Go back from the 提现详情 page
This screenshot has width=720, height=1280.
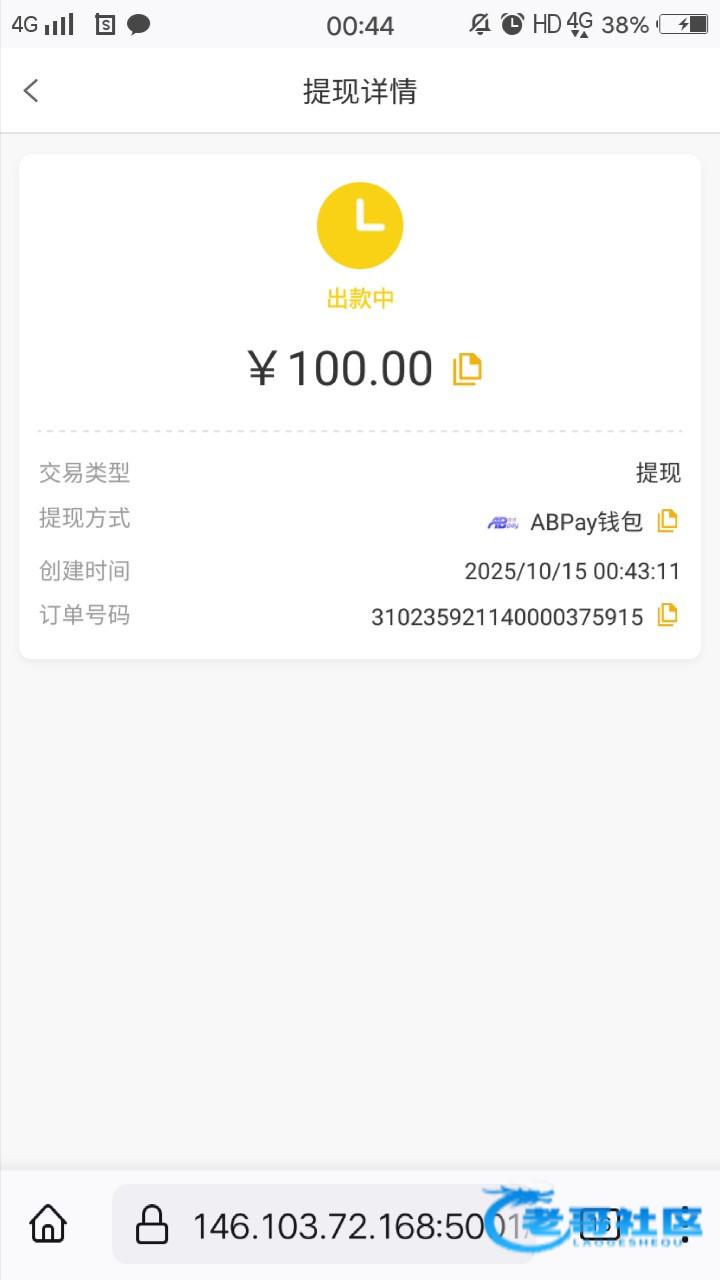(x=31, y=91)
